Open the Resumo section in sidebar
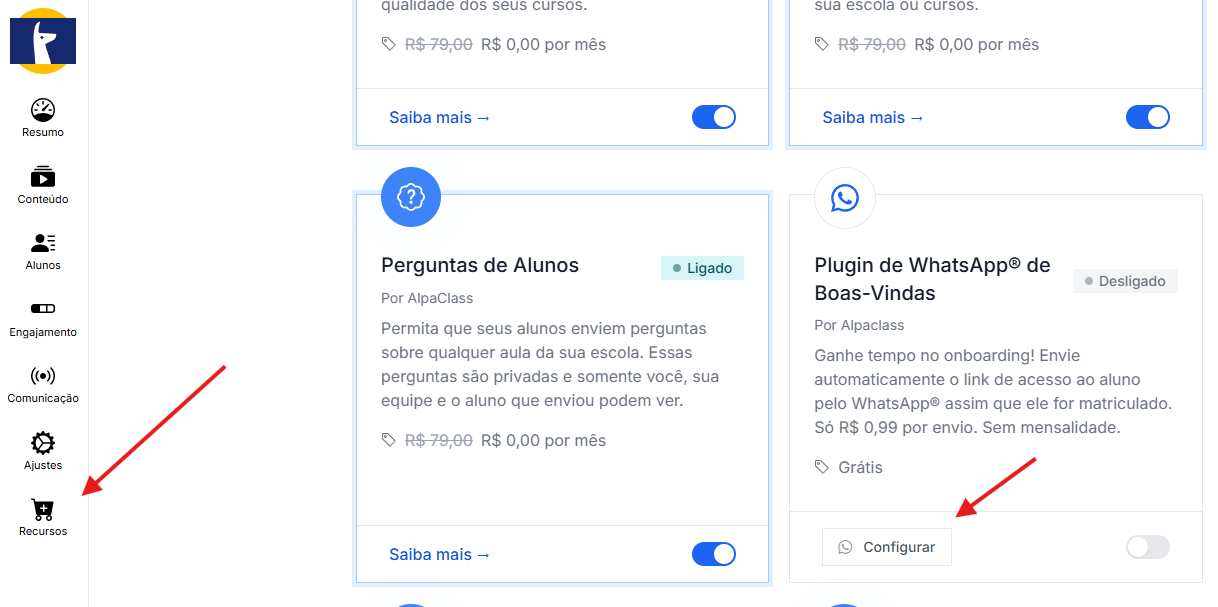Viewport: 1218px width, 607px height. (43, 118)
